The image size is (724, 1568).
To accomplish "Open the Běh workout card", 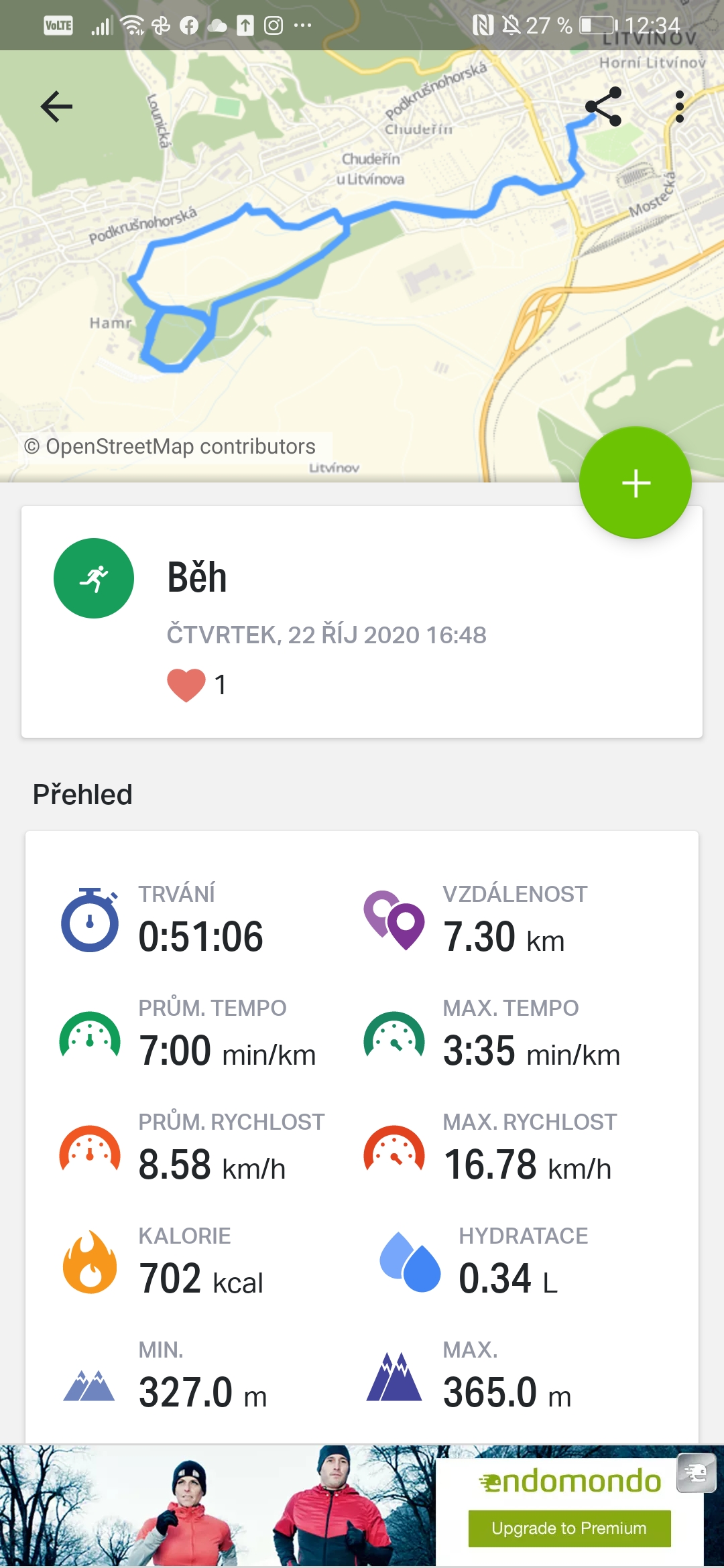I will pyautogui.click(x=362, y=622).
